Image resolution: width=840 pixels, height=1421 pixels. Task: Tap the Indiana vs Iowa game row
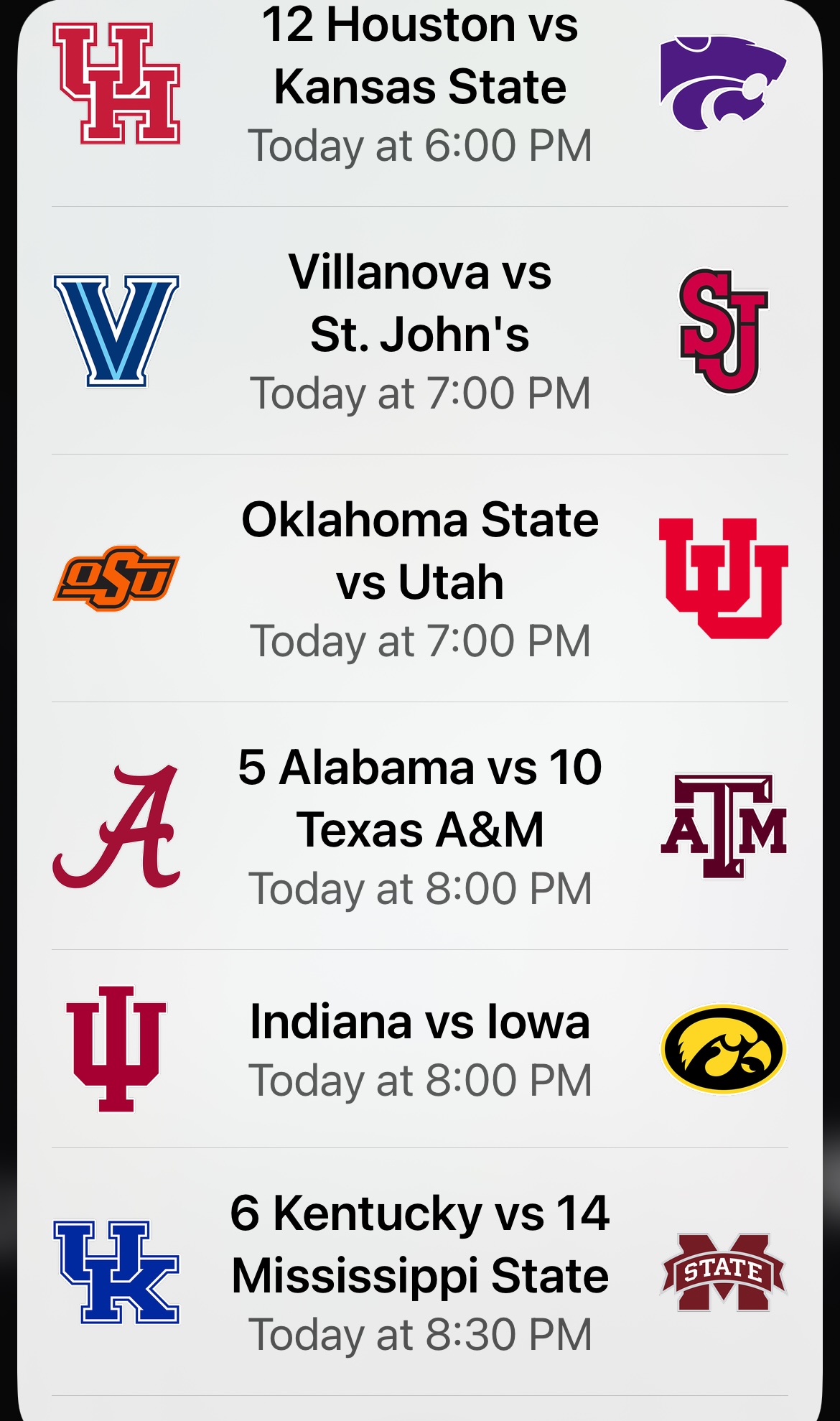420,1049
